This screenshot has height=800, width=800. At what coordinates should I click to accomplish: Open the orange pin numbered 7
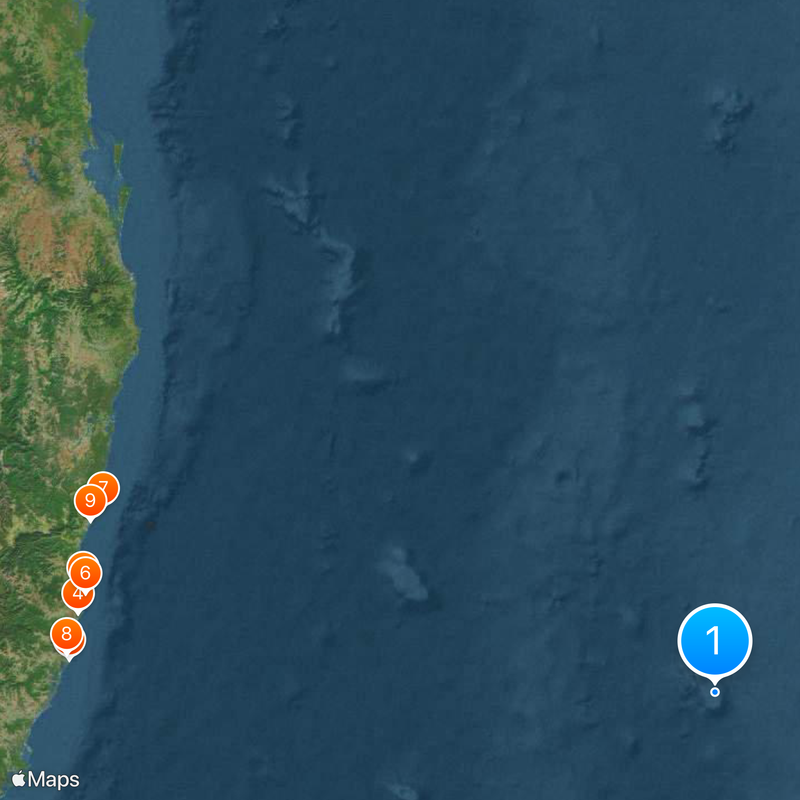click(x=106, y=484)
